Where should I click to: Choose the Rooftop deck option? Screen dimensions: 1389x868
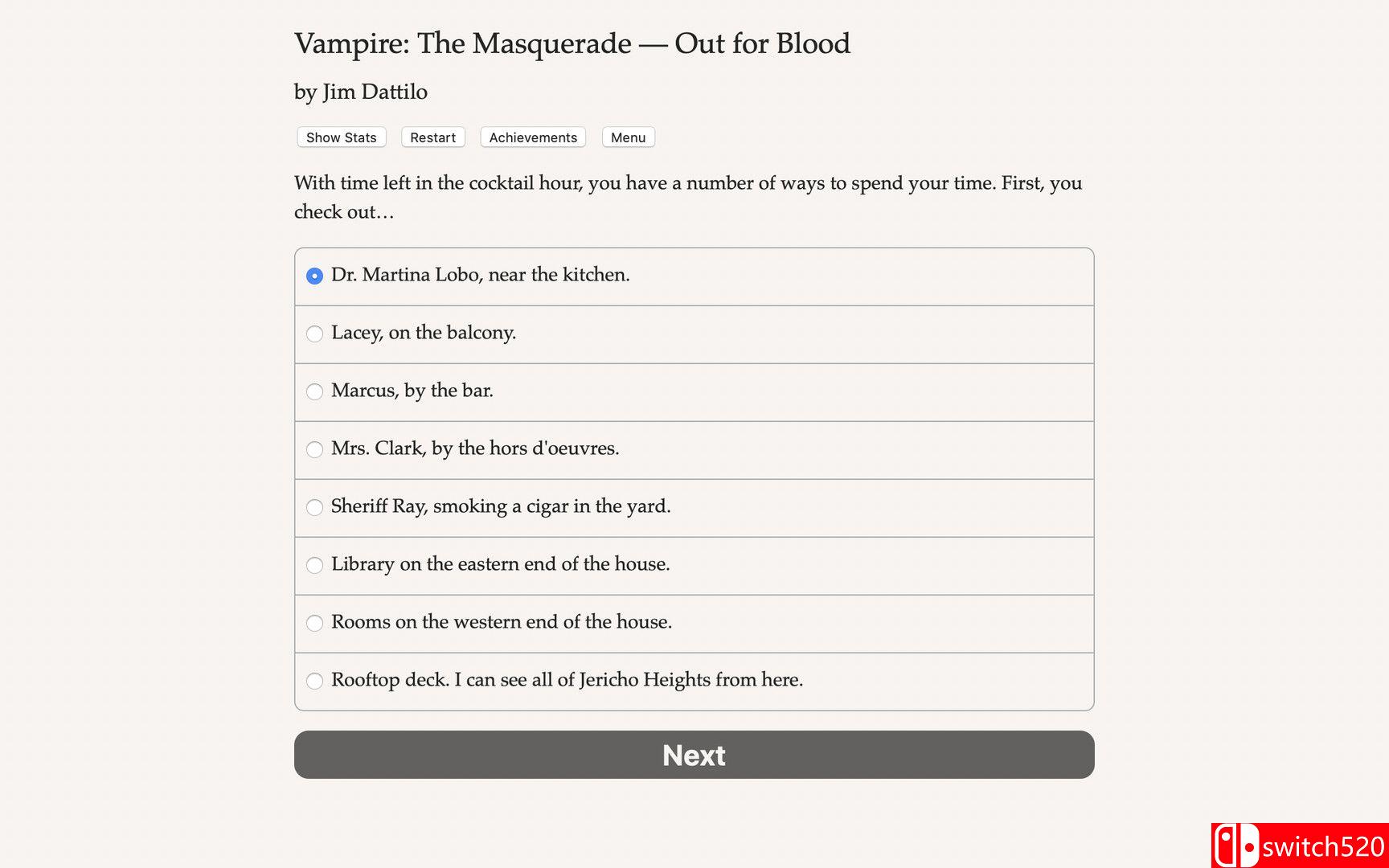click(x=314, y=681)
